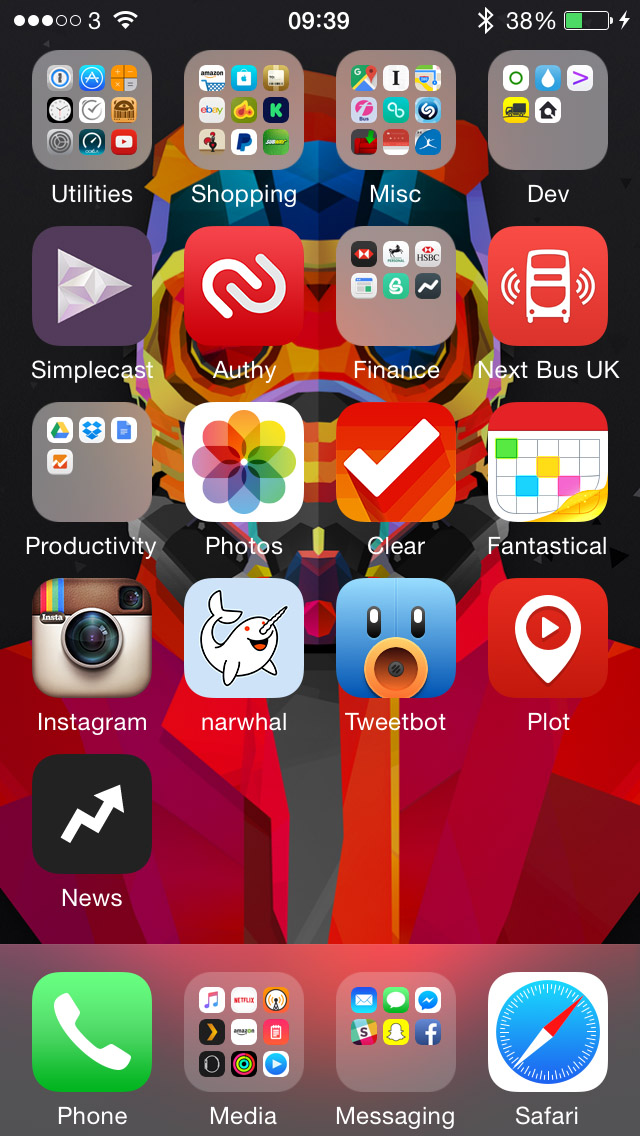This screenshot has height=1136, width=640.
Task: Open the Finance folder
Action: tap(396, 286)
